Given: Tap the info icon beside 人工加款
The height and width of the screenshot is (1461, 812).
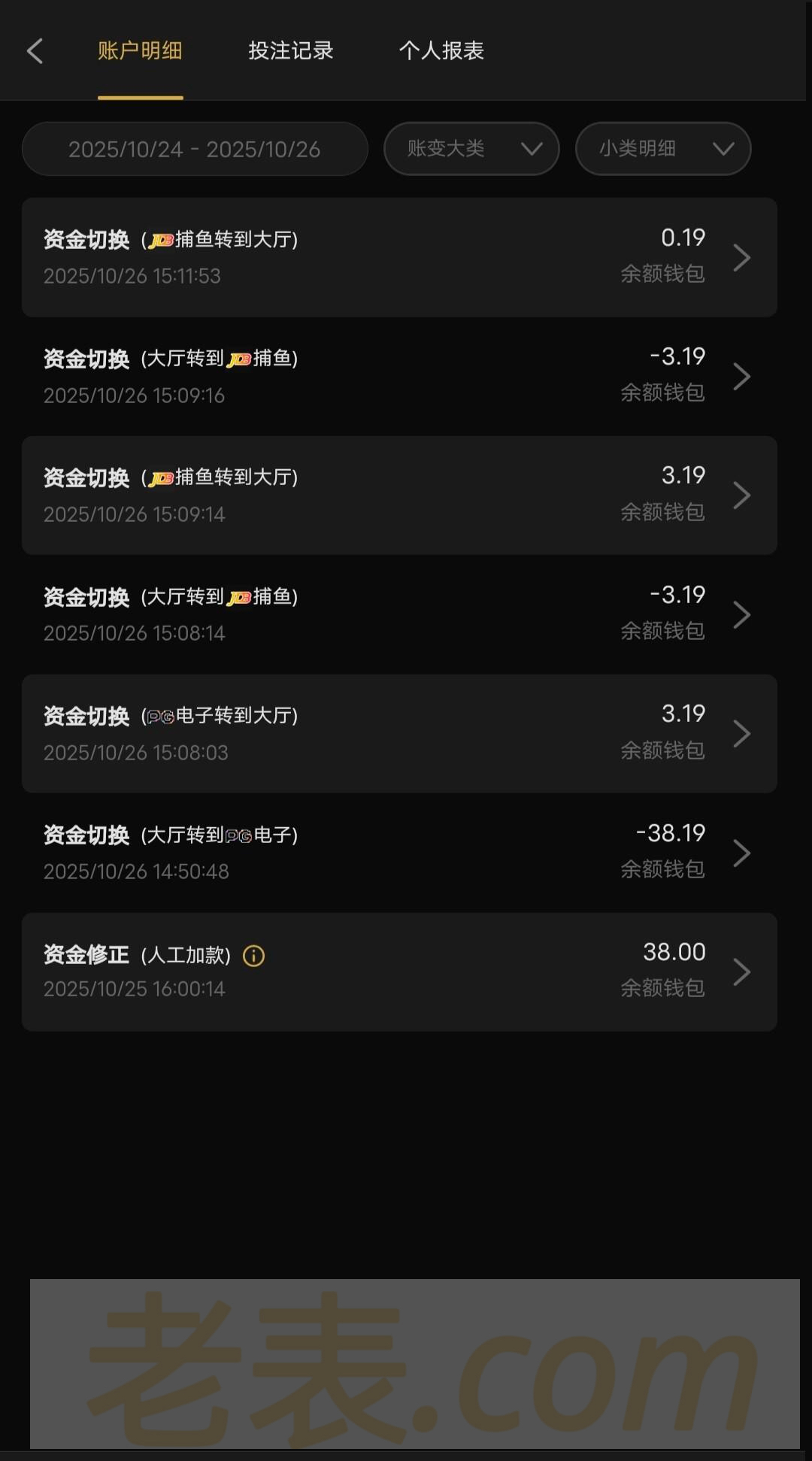Looking at the screenshot, I should 253,956.
